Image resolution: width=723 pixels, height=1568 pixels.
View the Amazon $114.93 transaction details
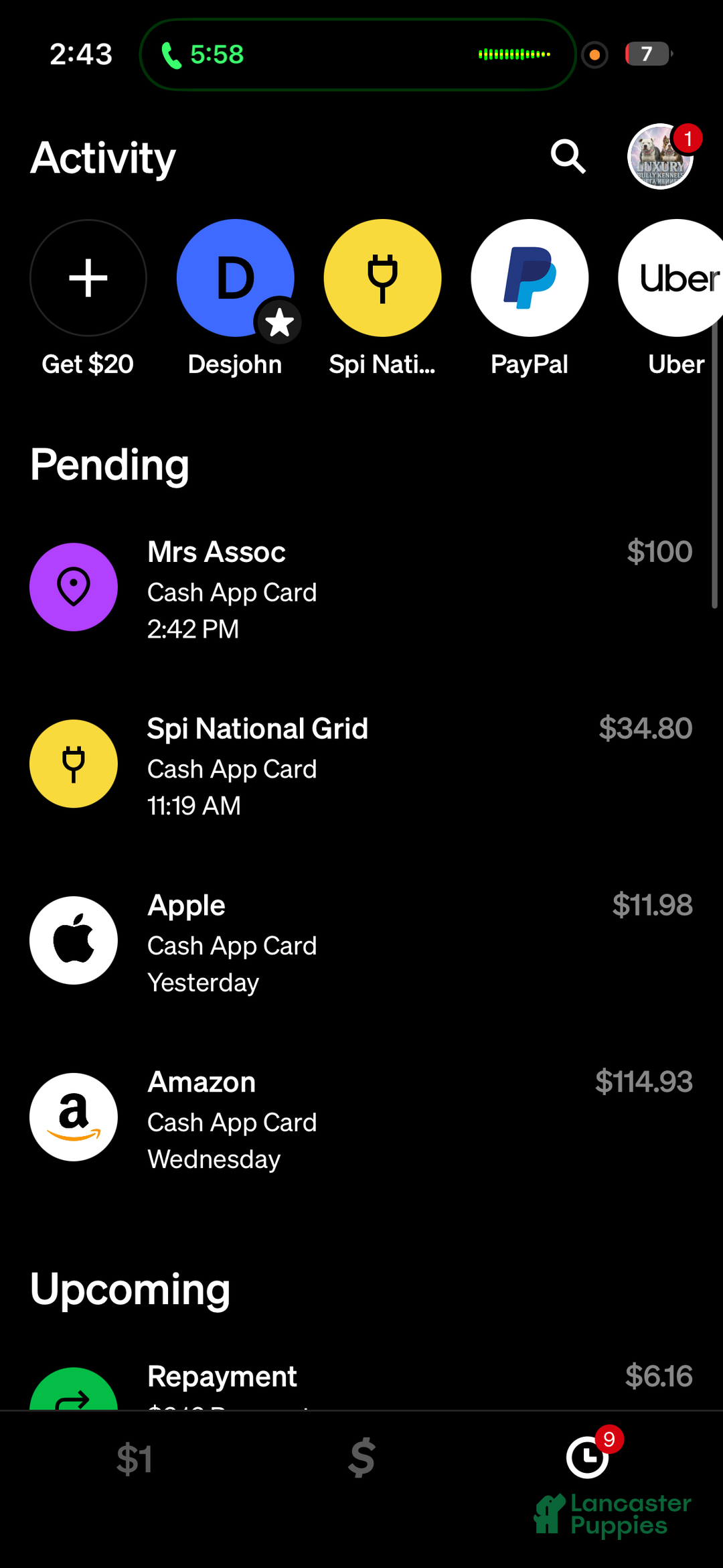click(x=361, y=1119)
